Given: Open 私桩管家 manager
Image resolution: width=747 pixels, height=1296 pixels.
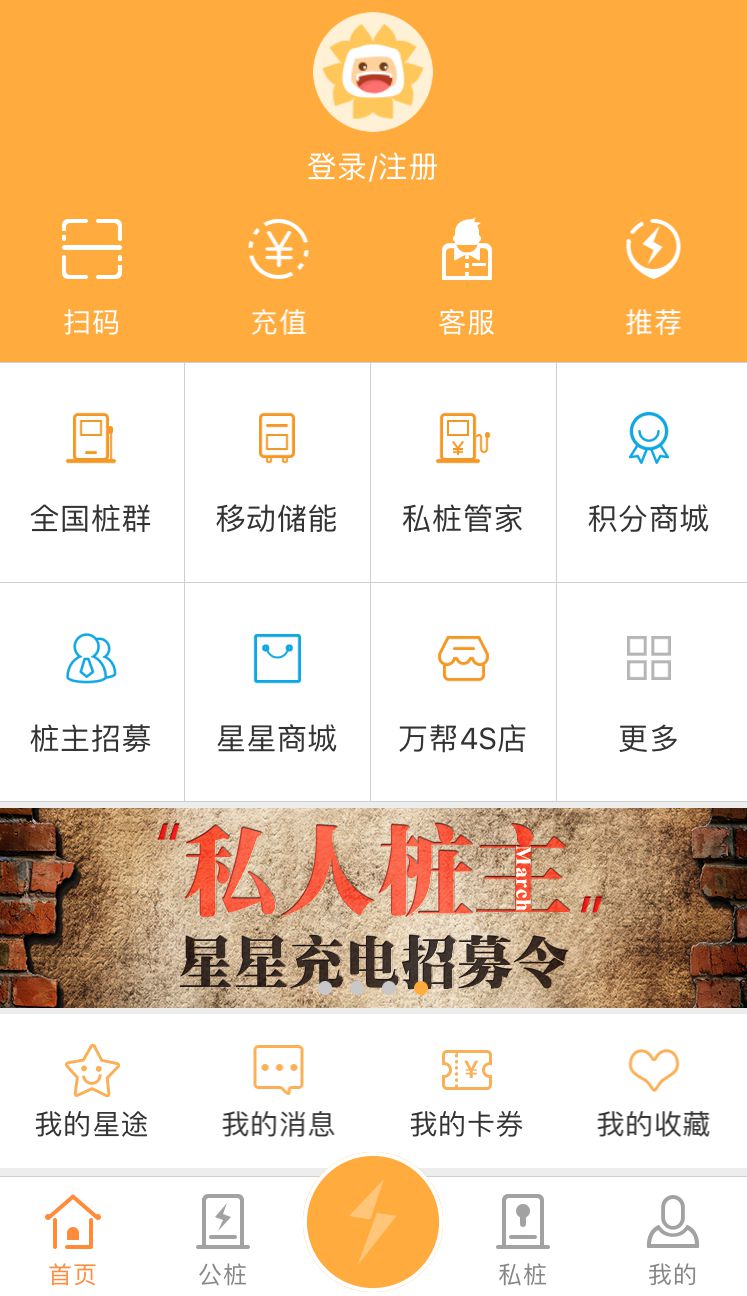Looking at the screenshot, I should (463, 472).
